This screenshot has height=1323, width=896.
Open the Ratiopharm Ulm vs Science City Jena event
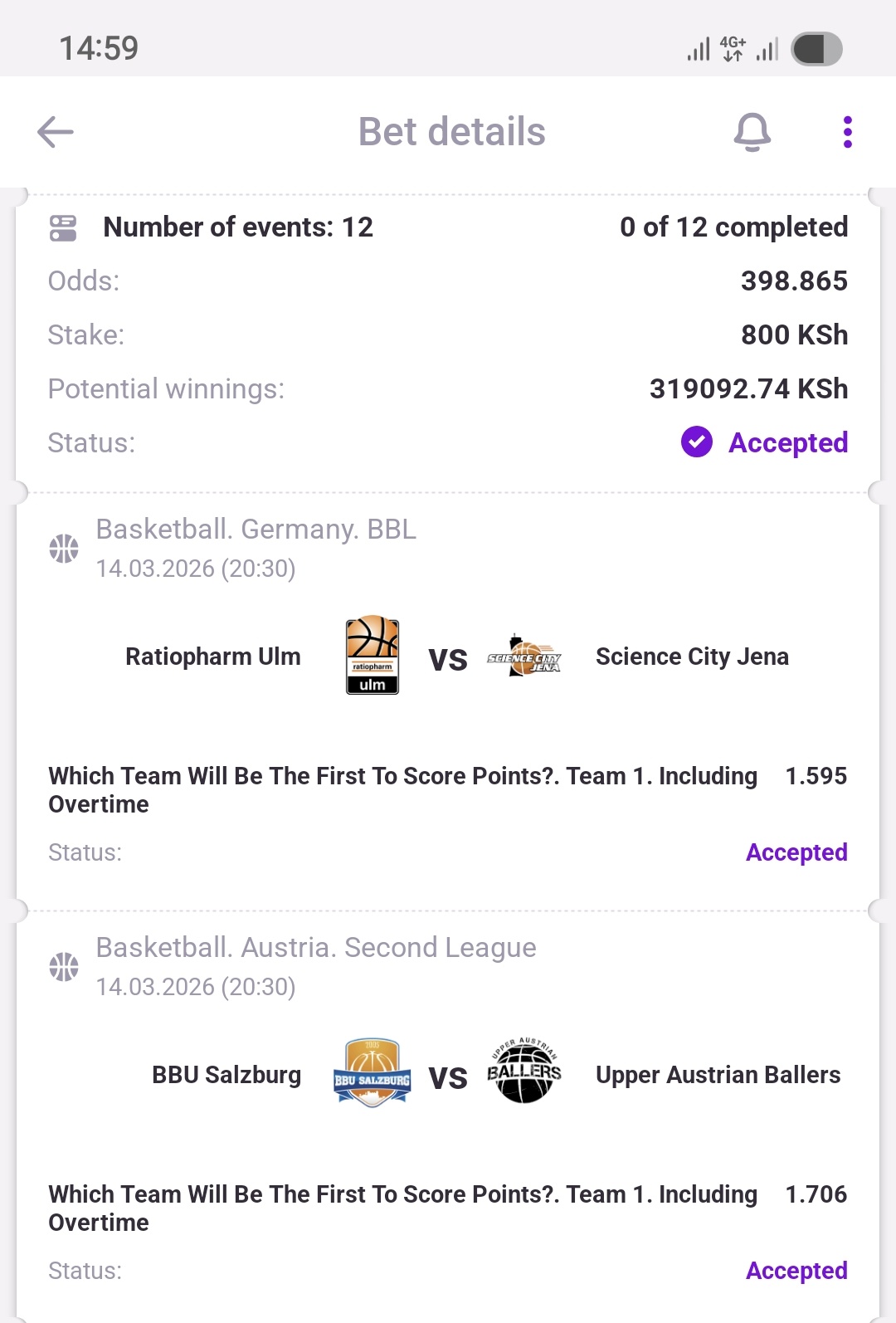pos(448,657)
